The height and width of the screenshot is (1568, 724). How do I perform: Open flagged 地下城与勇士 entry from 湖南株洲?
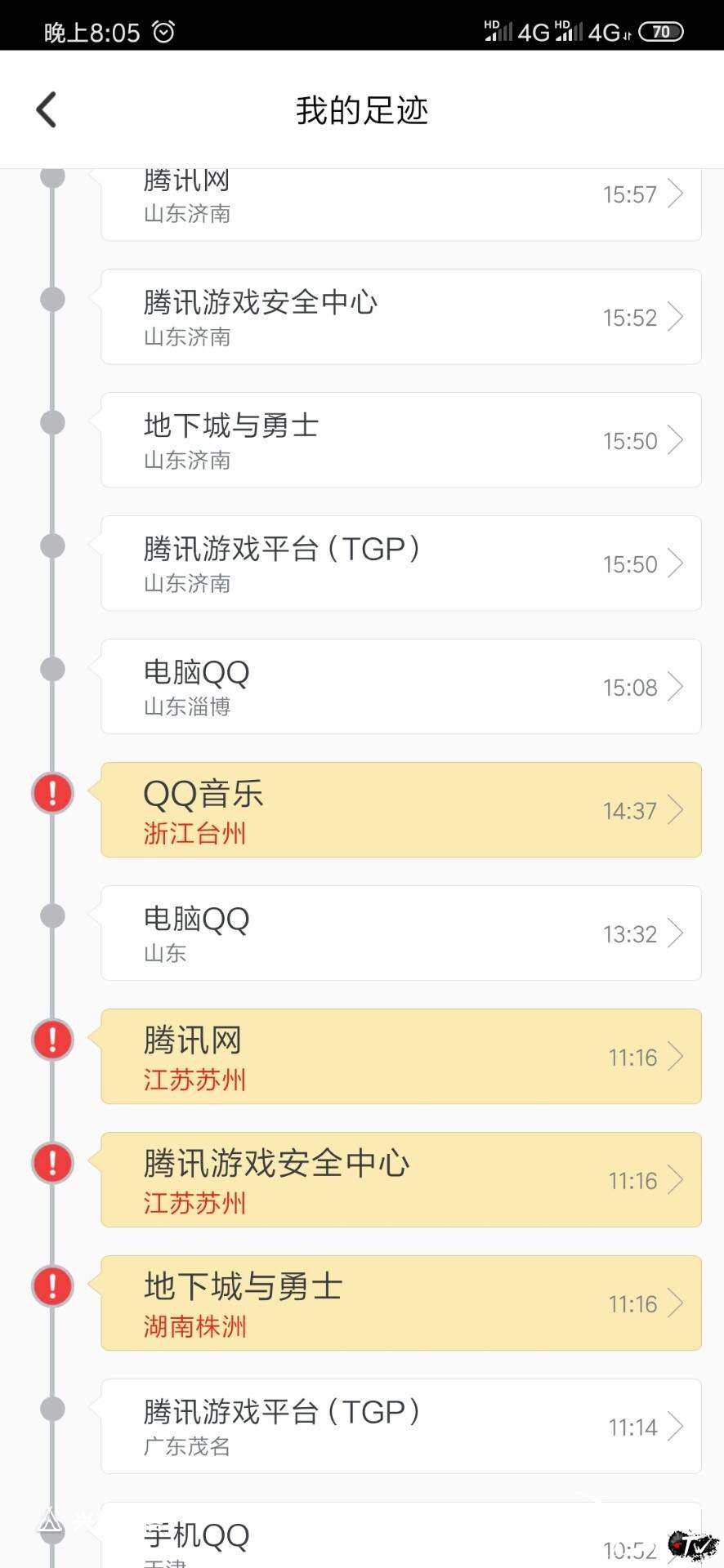(400, 1303)
